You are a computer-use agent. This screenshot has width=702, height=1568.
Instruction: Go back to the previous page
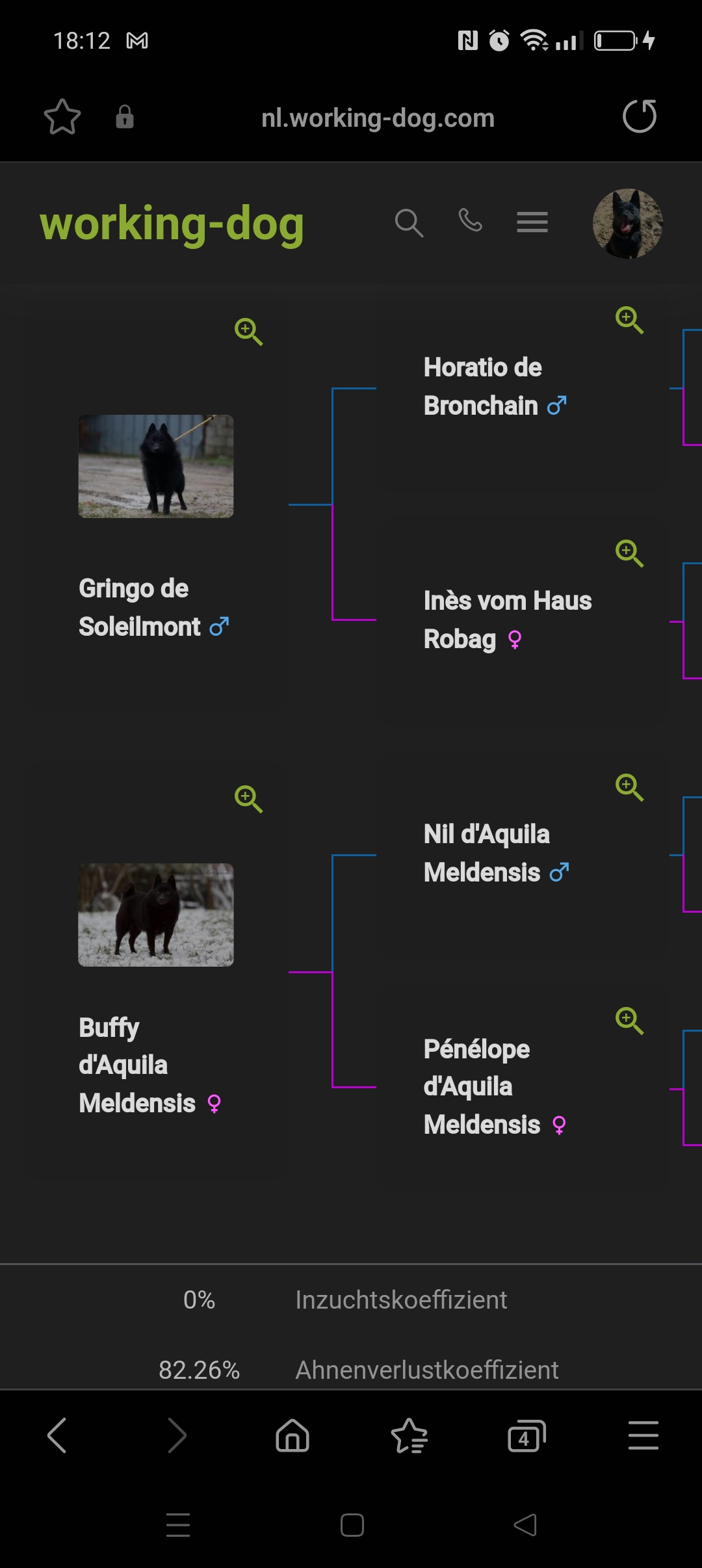[x=57, y=1435]
